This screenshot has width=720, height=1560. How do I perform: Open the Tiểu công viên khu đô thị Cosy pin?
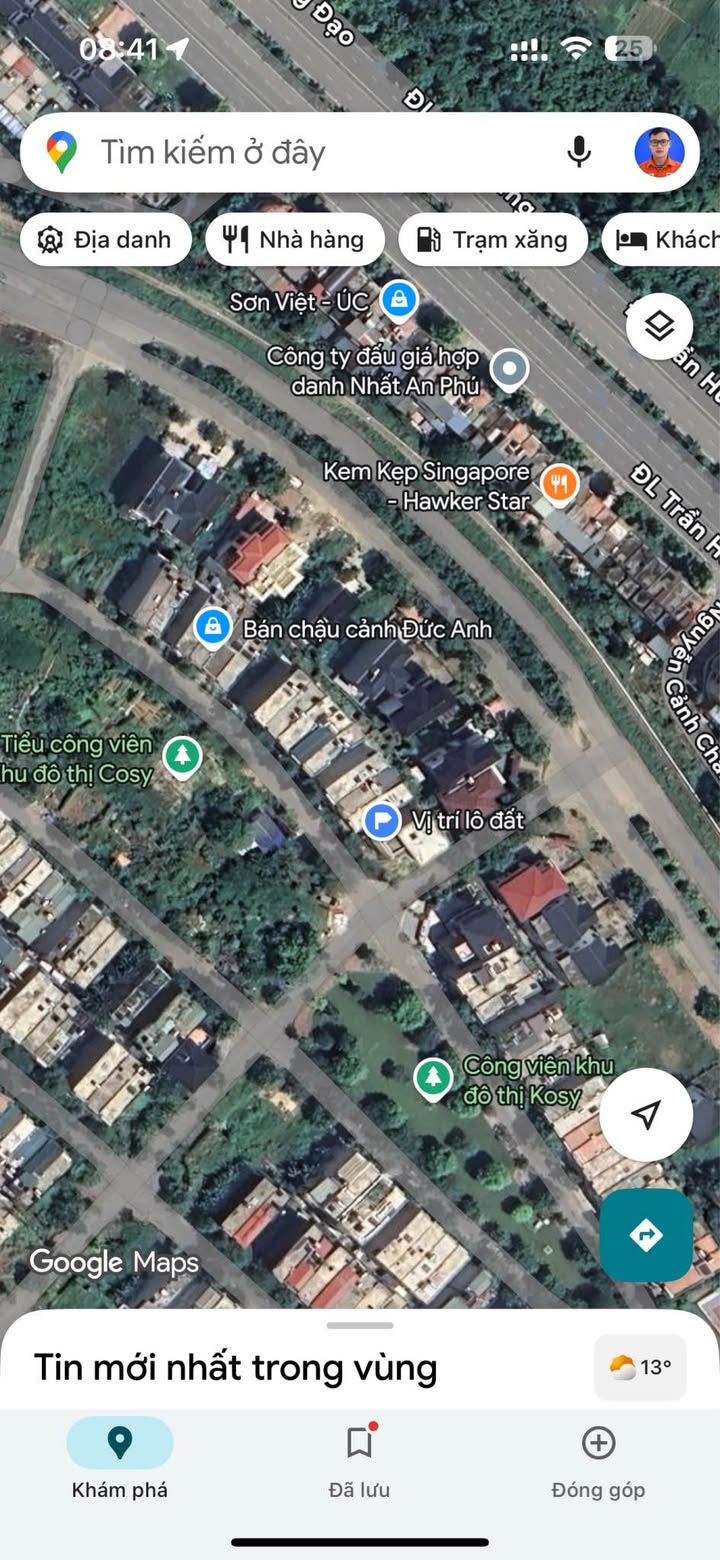pyautogui.click(x=182, y=757)
